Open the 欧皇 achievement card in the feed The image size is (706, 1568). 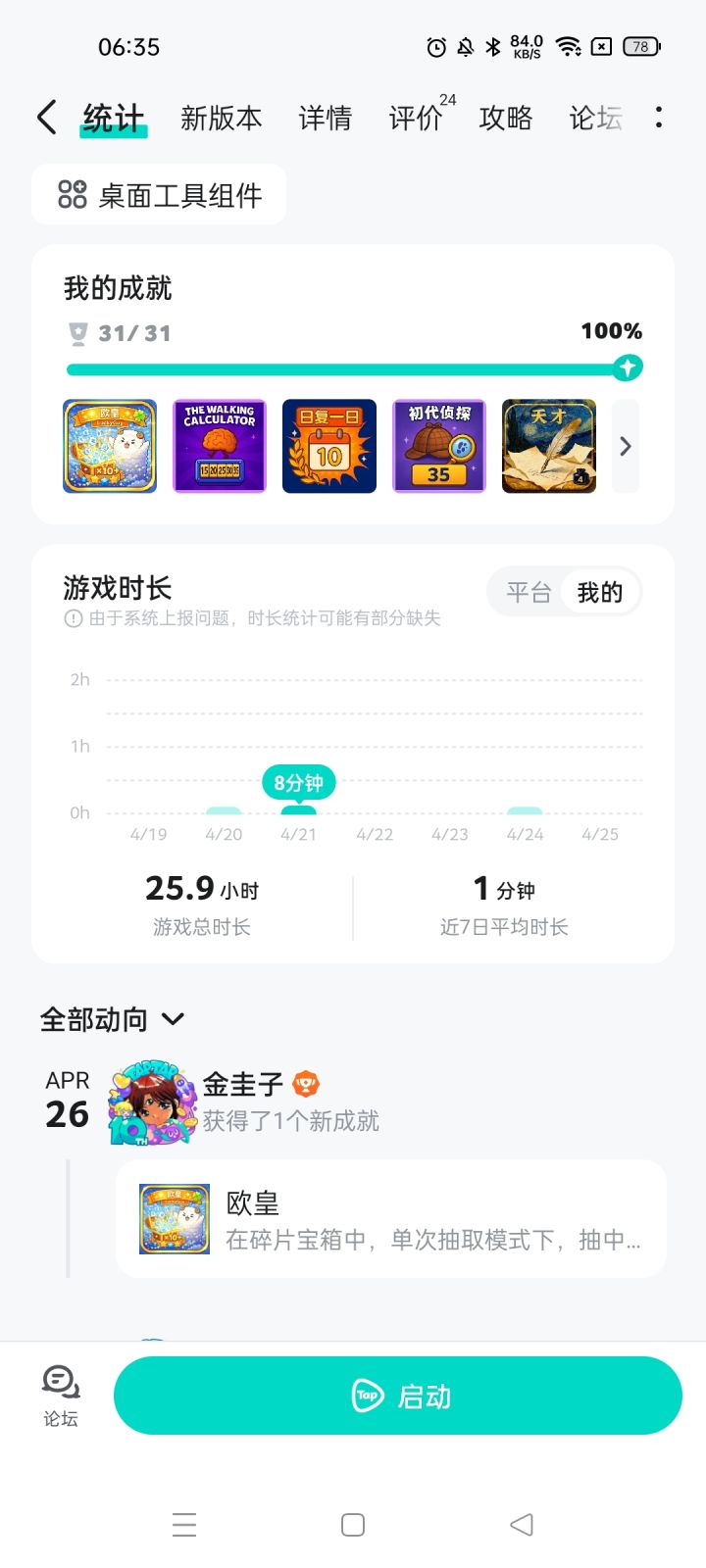[x=390, y=1219]
